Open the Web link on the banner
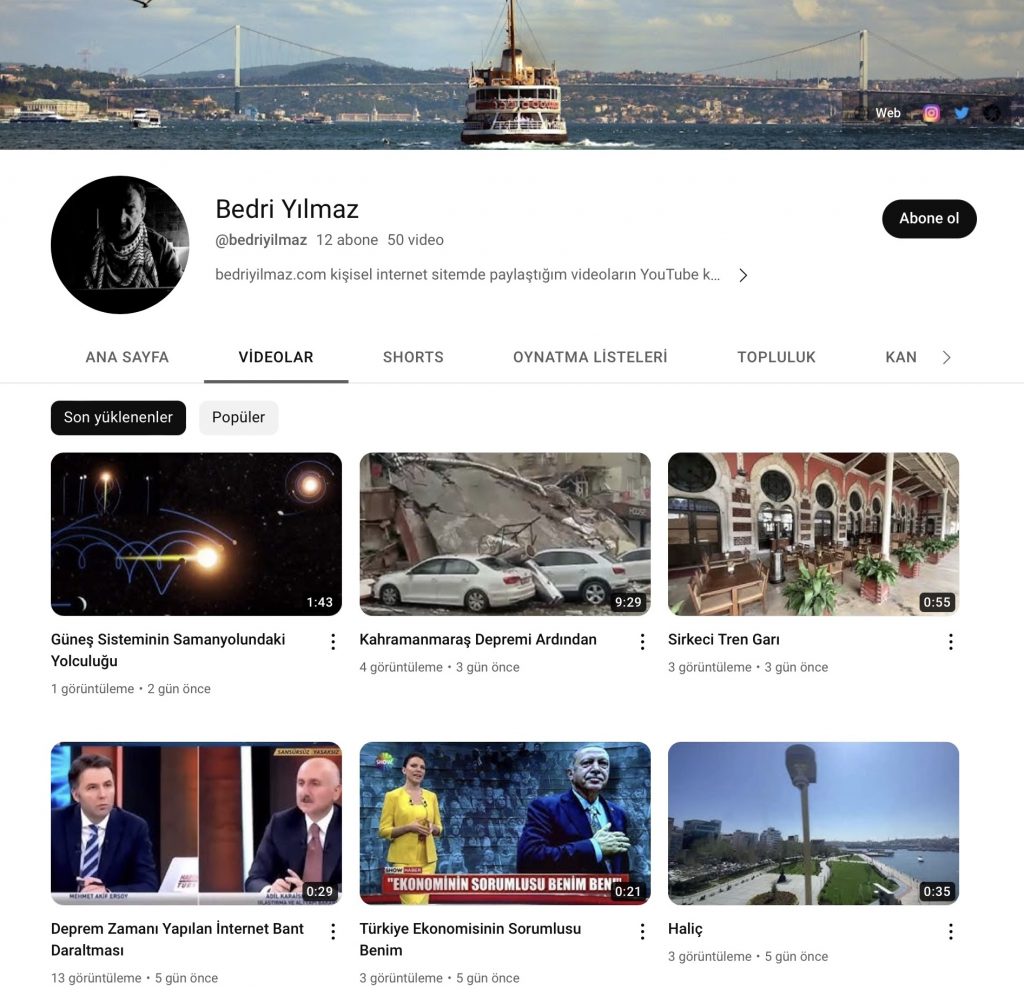Viewport: 1024px width, 1003px height. click(x=888, y=113)
